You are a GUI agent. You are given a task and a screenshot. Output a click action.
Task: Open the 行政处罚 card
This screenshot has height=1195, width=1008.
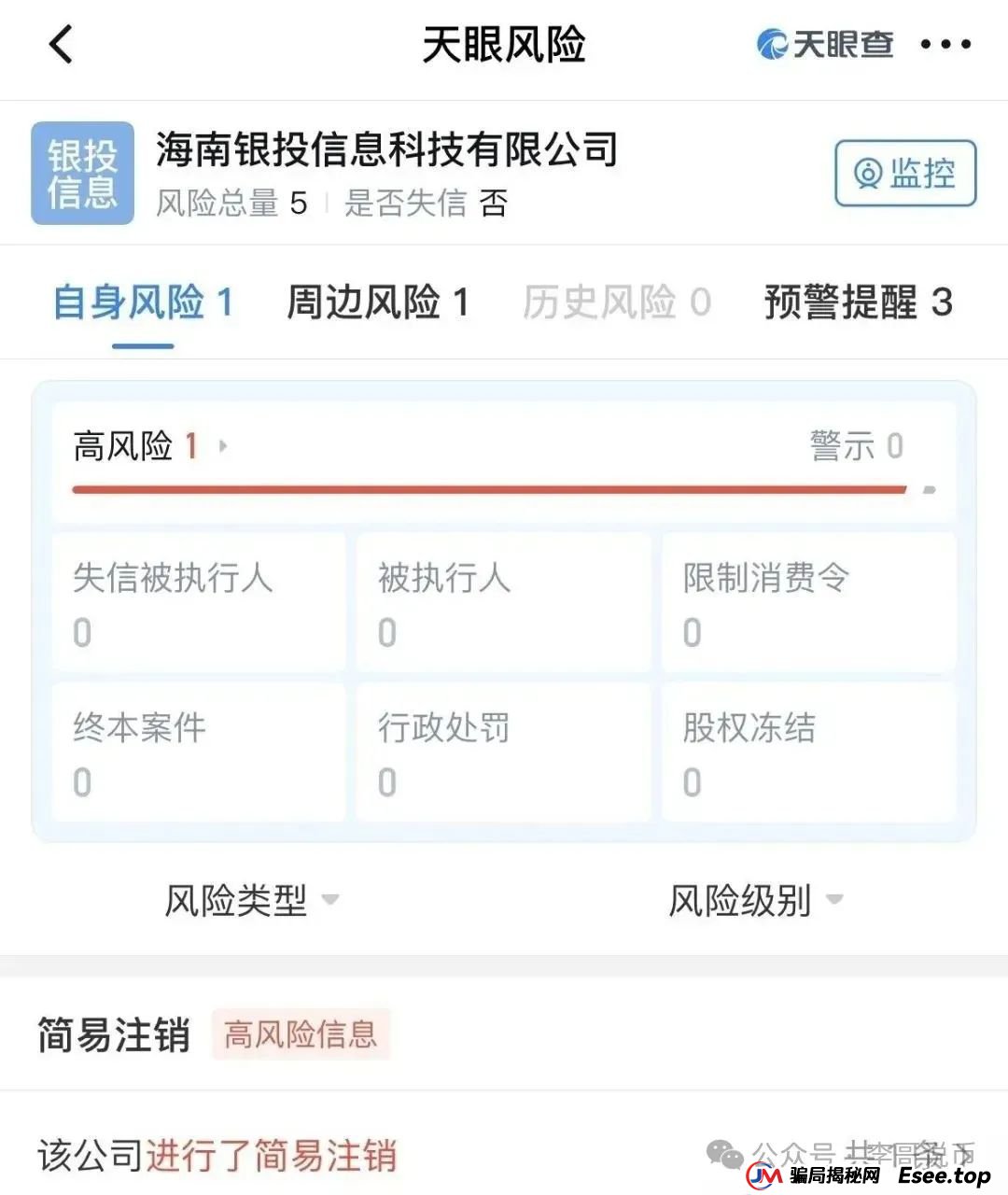(x=503, y=752)
